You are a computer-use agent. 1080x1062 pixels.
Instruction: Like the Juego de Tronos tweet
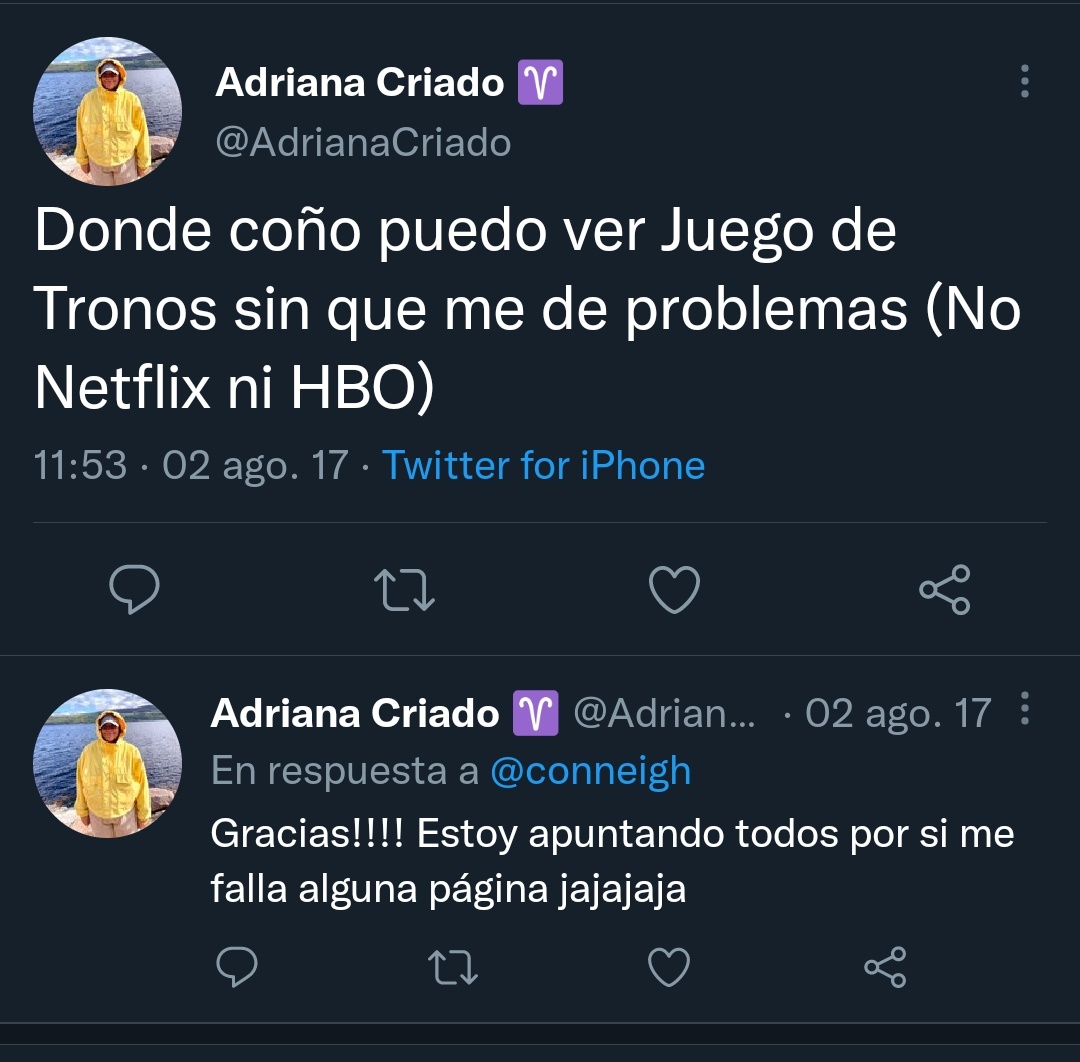tap(675, 589)
